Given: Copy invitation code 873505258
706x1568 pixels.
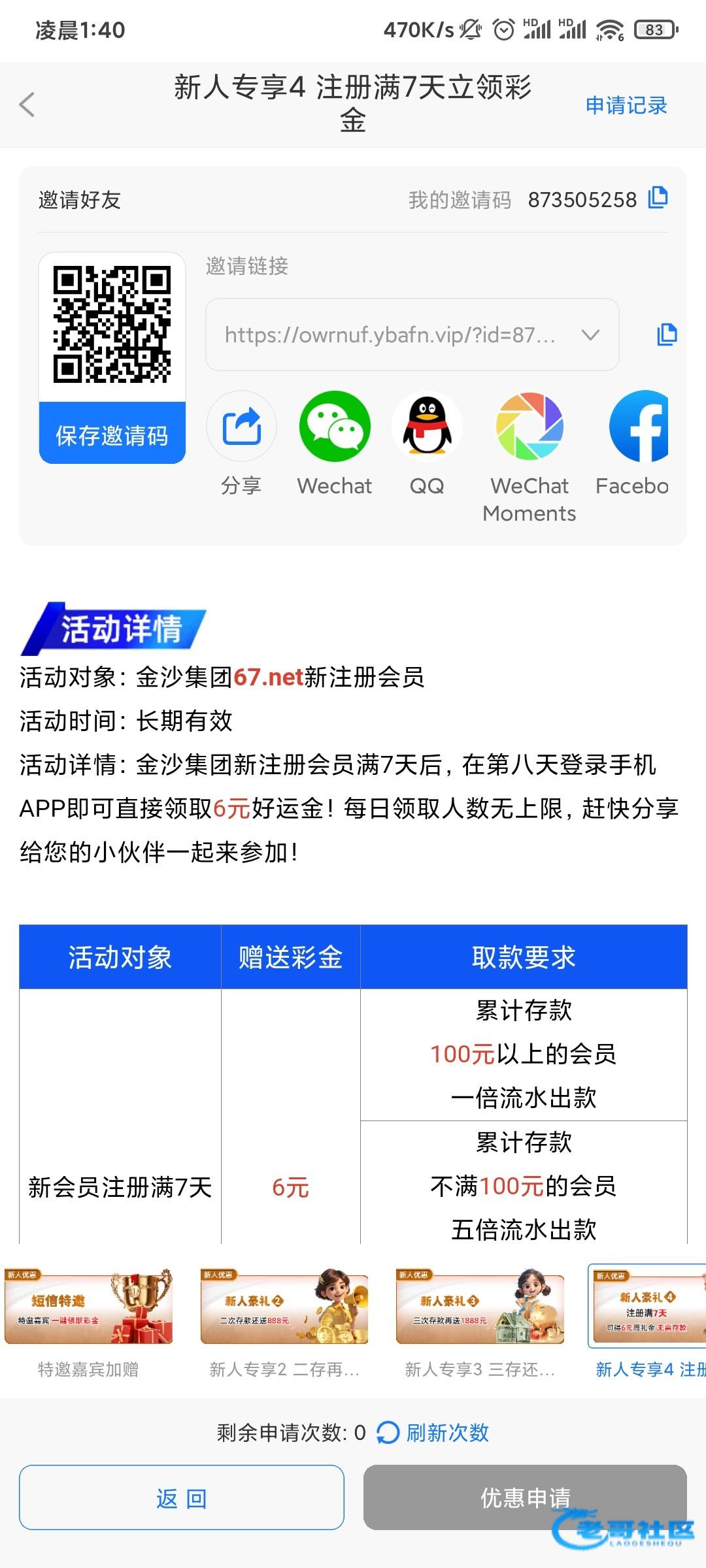Looking at the screenshot, I should coord(658,198).
